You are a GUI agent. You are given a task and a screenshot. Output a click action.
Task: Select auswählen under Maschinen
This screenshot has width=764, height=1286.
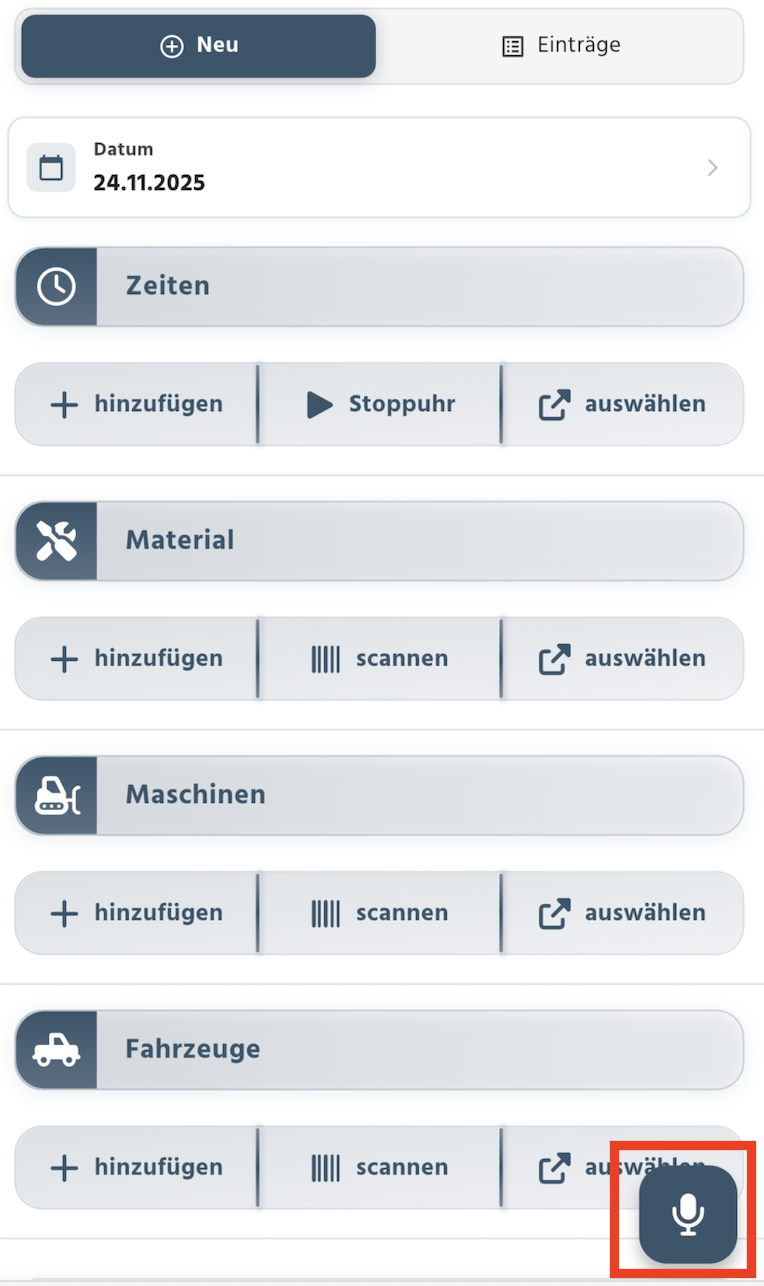(622, 913)
